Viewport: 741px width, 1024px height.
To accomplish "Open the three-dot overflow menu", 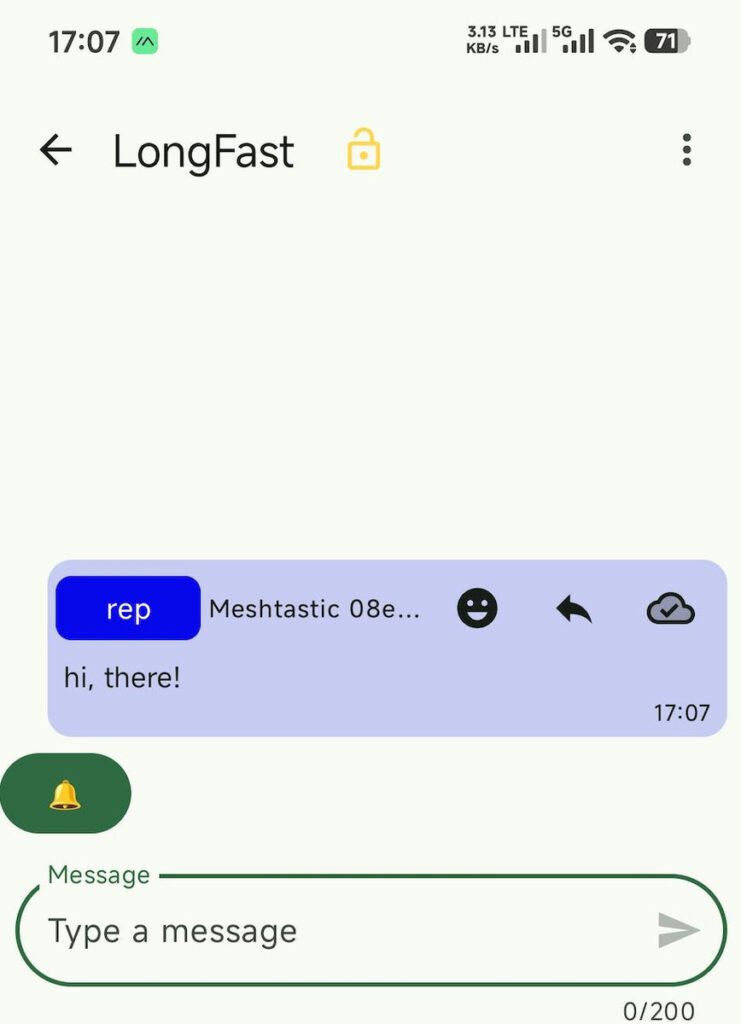I will tap(686, 150).
